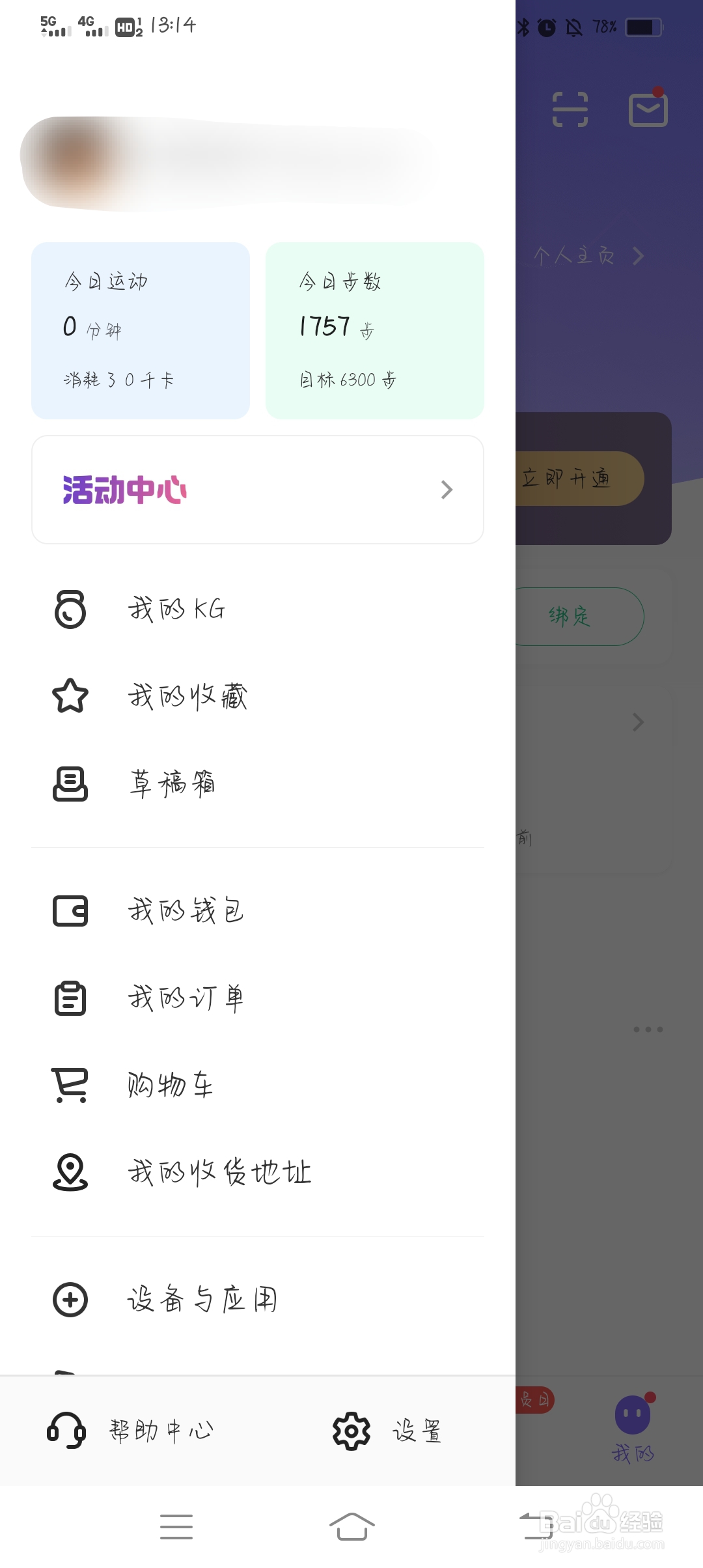Open the three-dot more options toggle
The height and width of the screenshot is (1568, 703).
click(648, 1029)
